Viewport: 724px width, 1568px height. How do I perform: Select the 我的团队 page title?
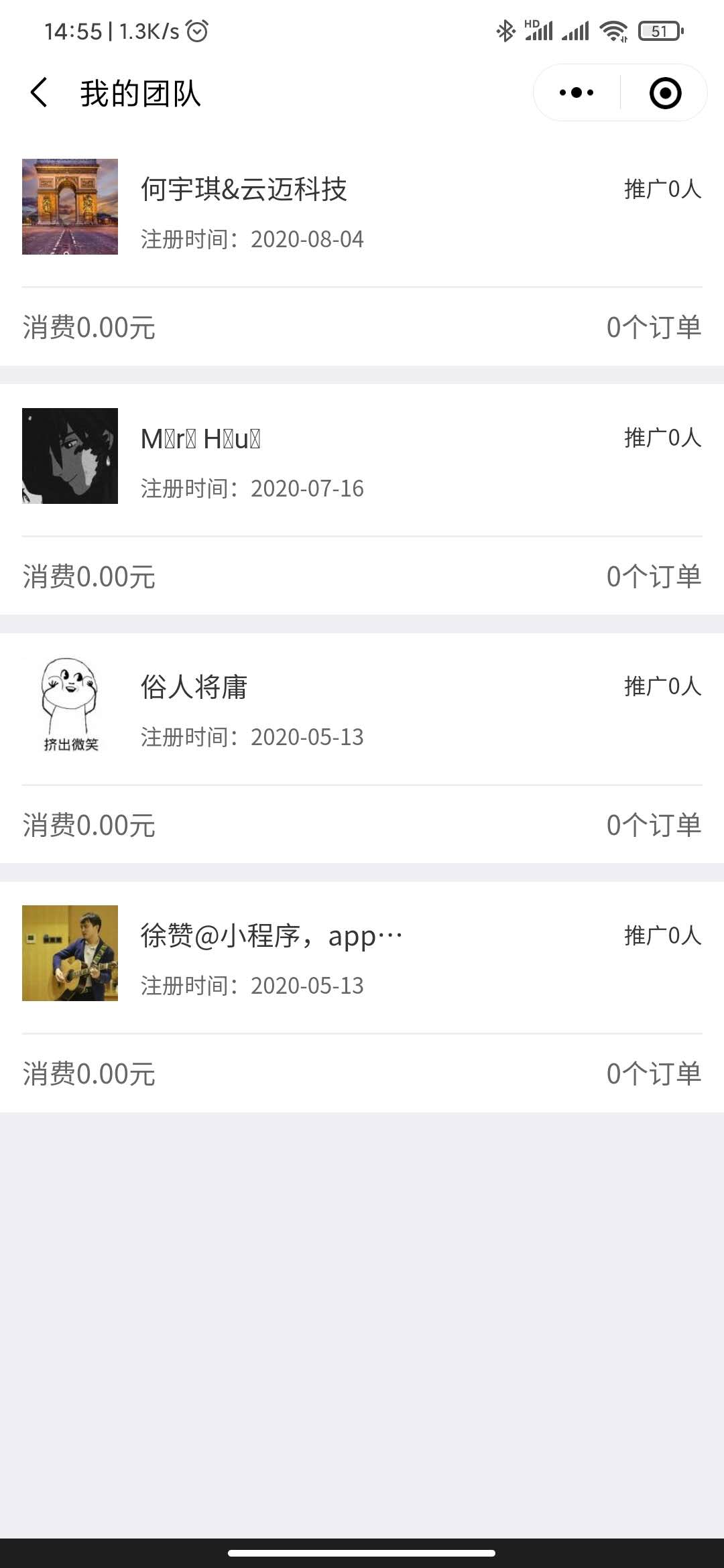coord(140,92)
